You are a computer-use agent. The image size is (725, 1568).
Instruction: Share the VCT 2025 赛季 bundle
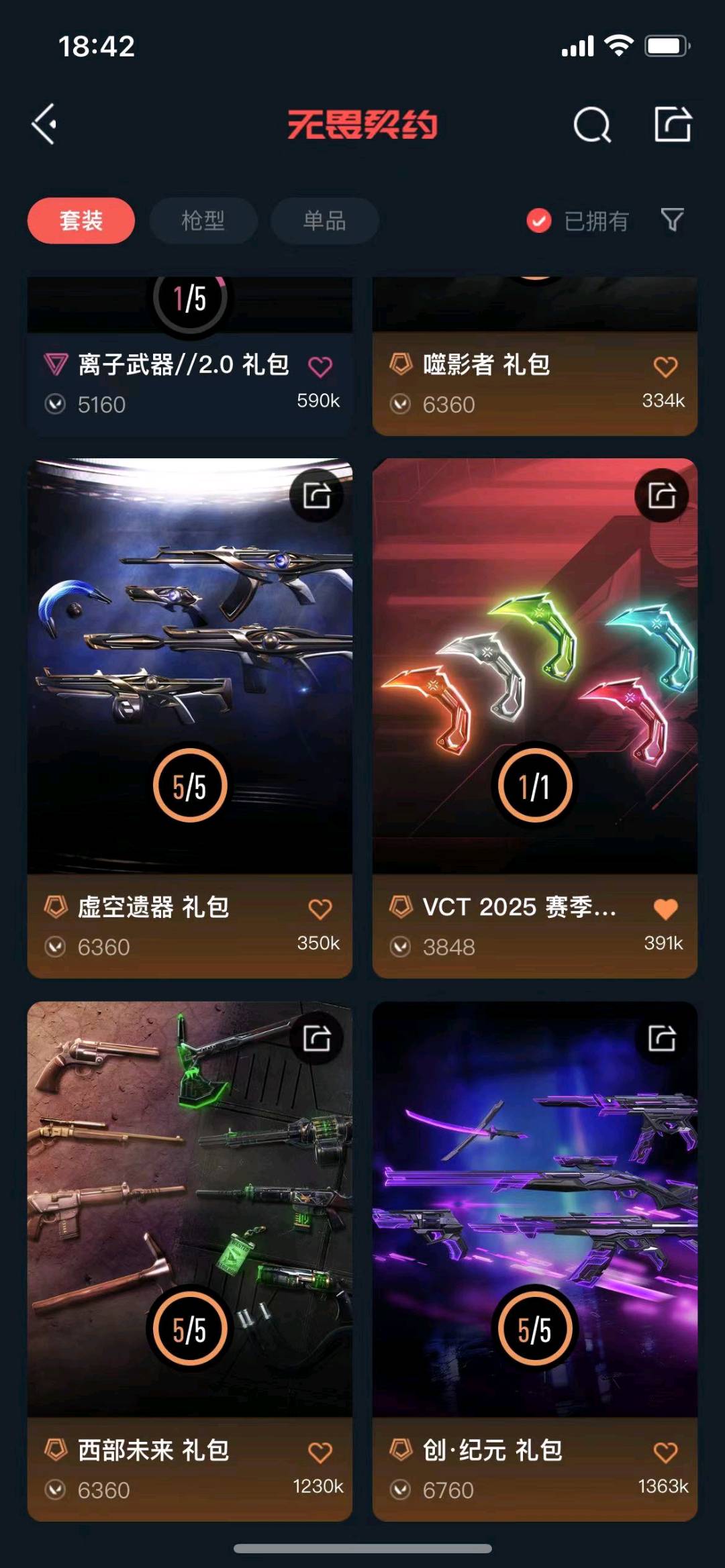click(662, 496)
